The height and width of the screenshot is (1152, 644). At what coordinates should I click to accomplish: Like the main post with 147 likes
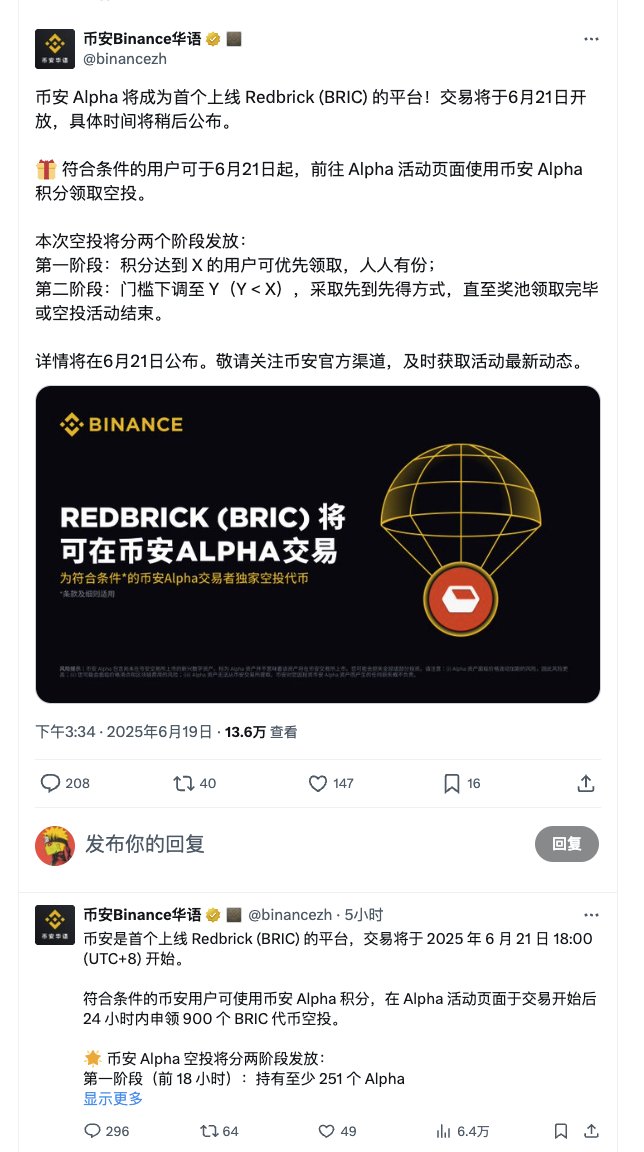318,783
